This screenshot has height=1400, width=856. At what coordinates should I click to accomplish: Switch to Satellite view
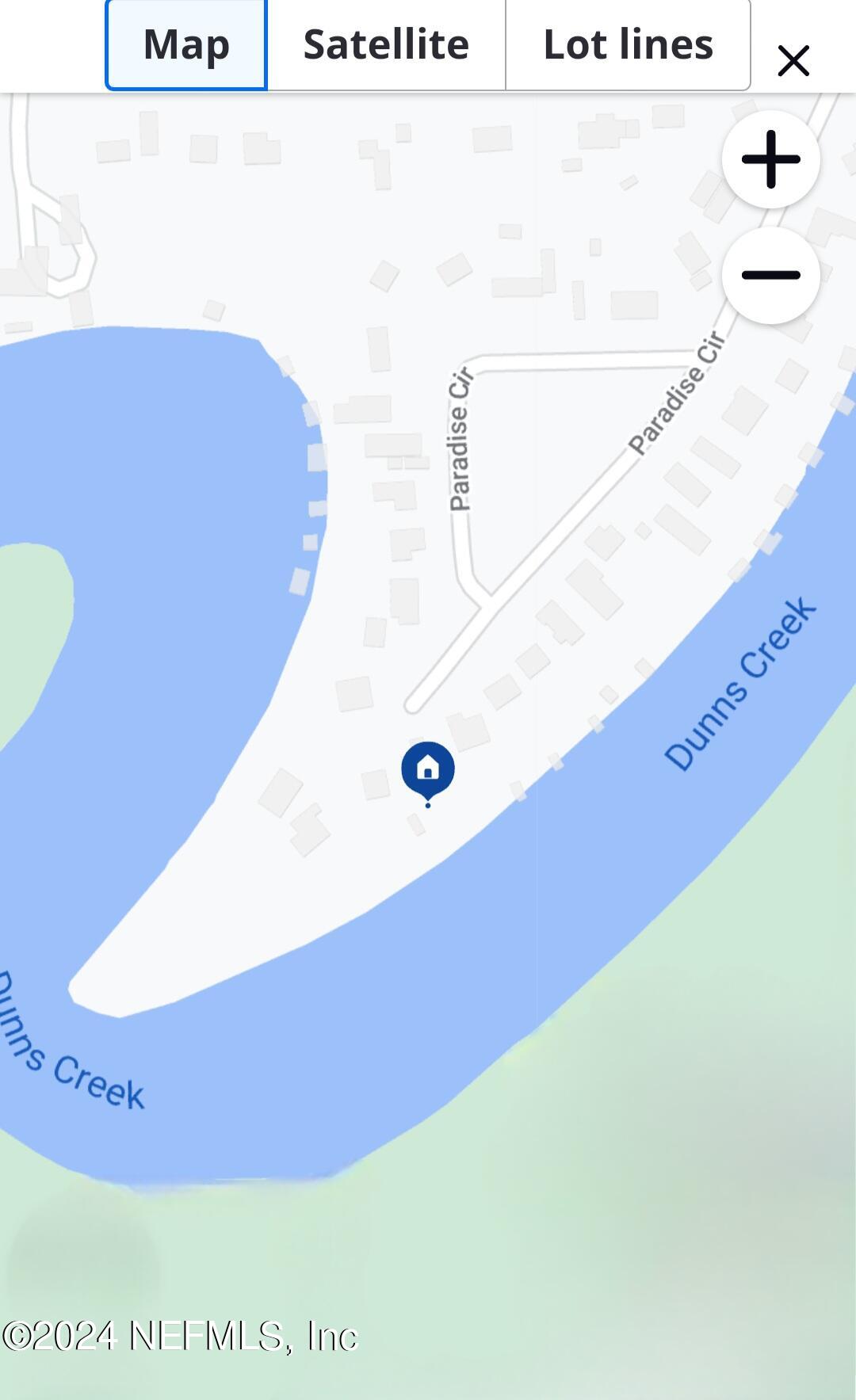point(386,45)
